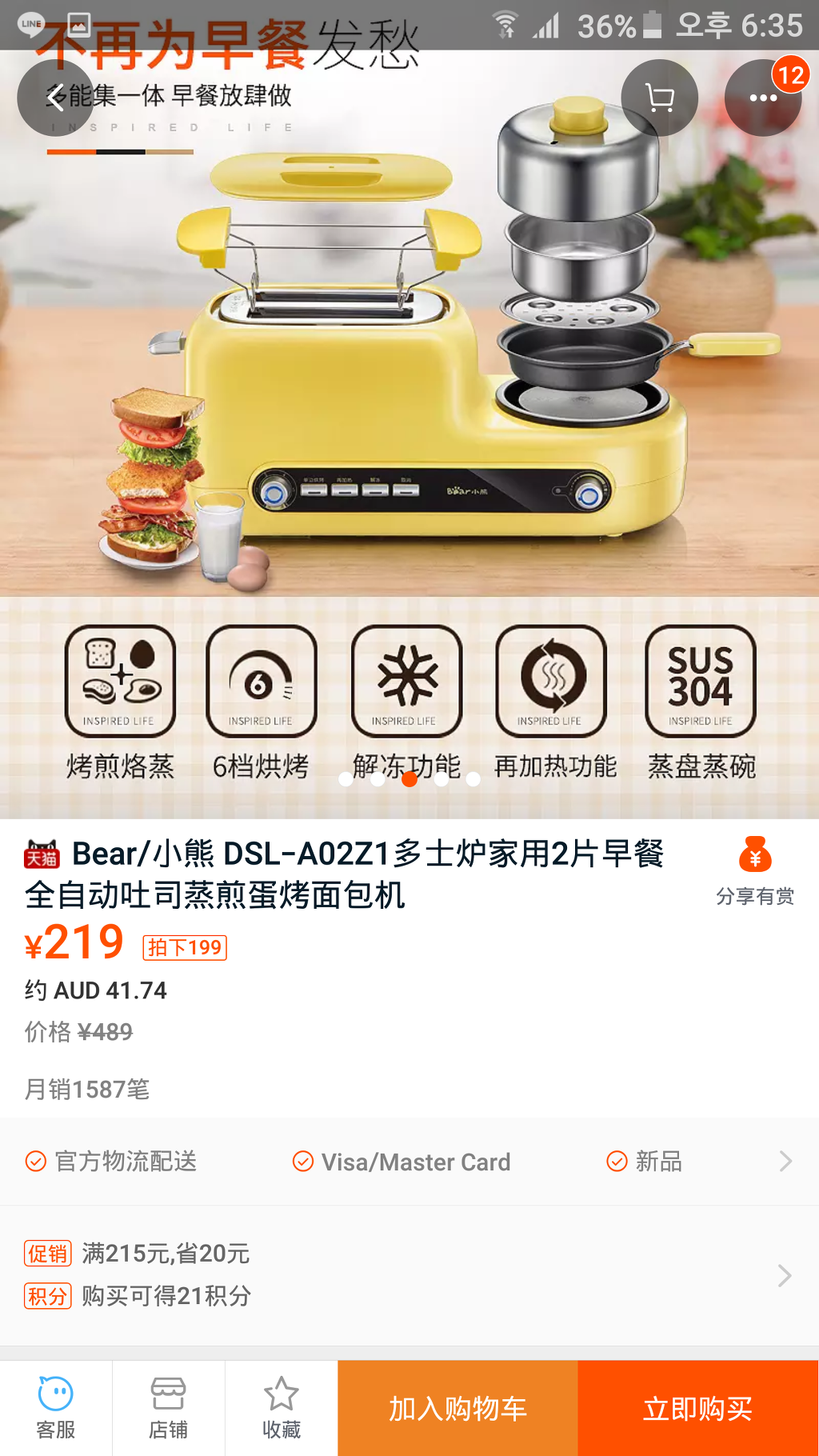Tap 立即购买 to buy now

[697, 1408]
